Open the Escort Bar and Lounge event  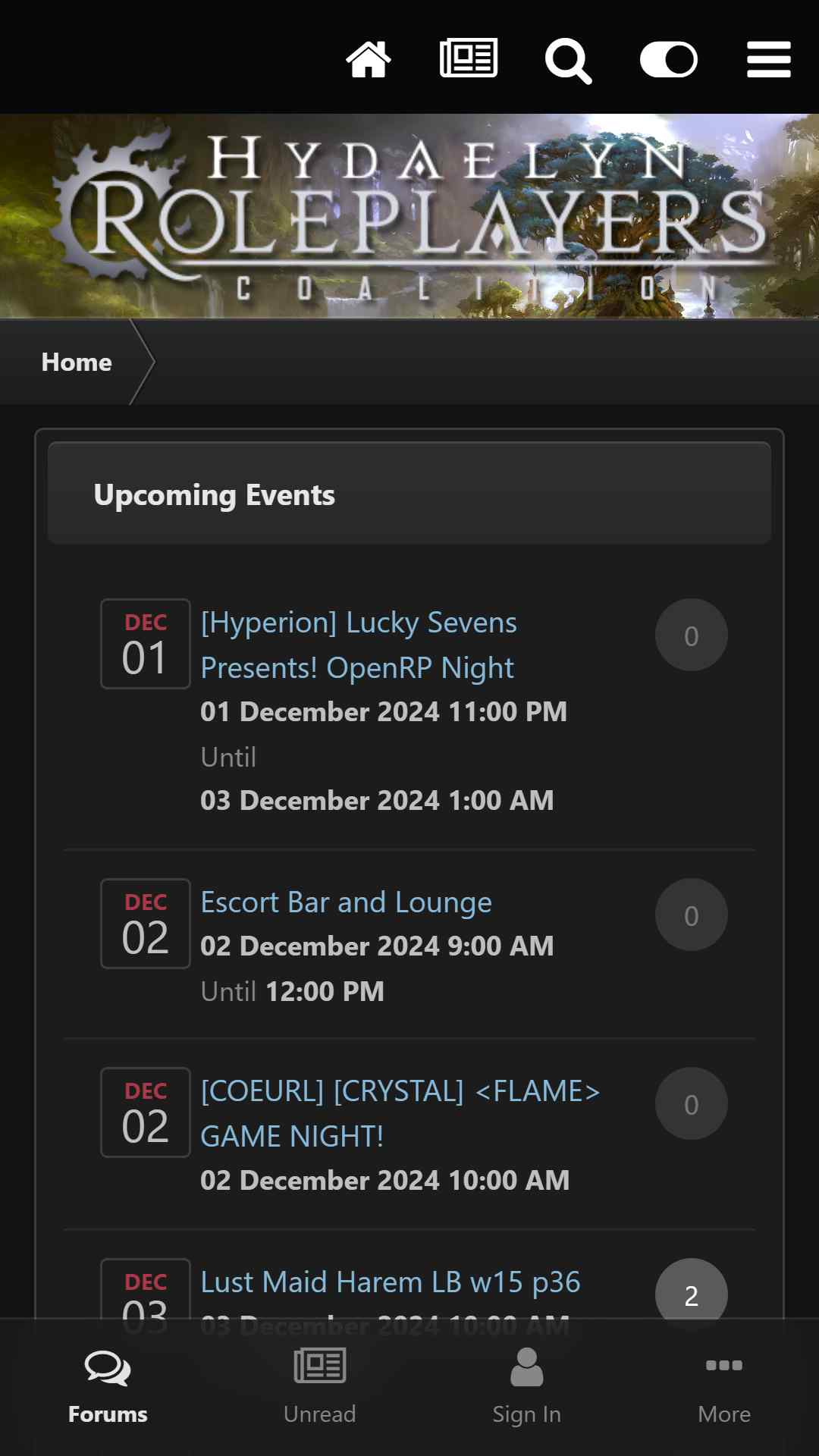(346, 902)
